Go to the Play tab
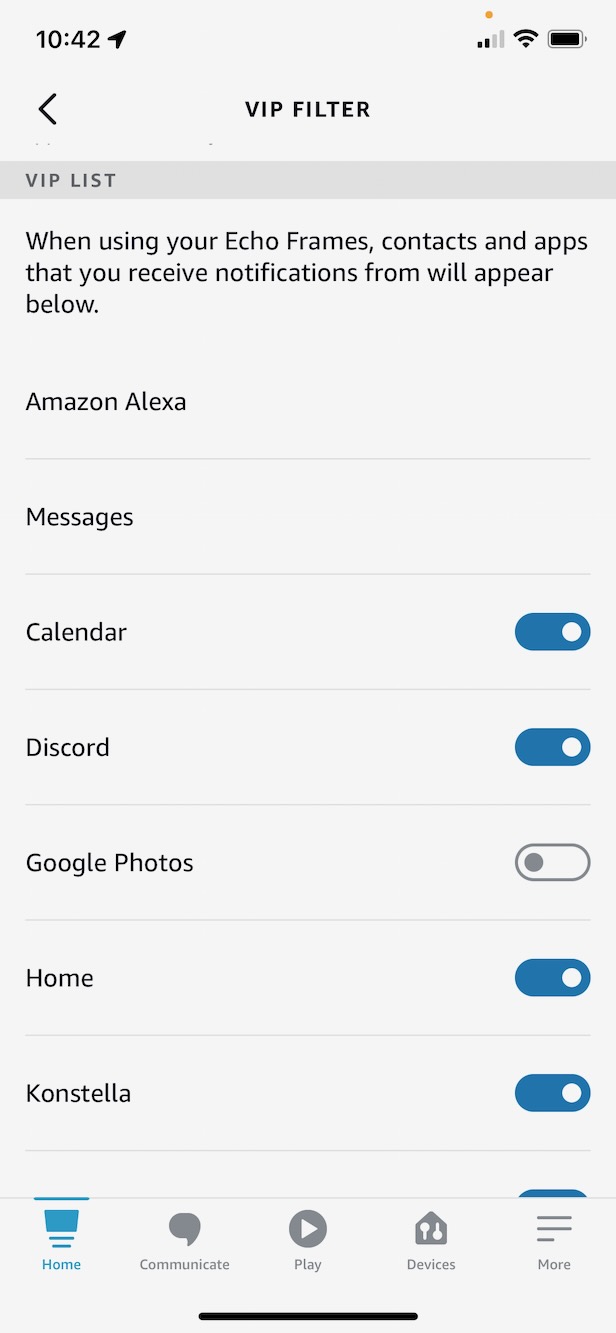Screen dimensions: 616x1333 [308, 1240]
